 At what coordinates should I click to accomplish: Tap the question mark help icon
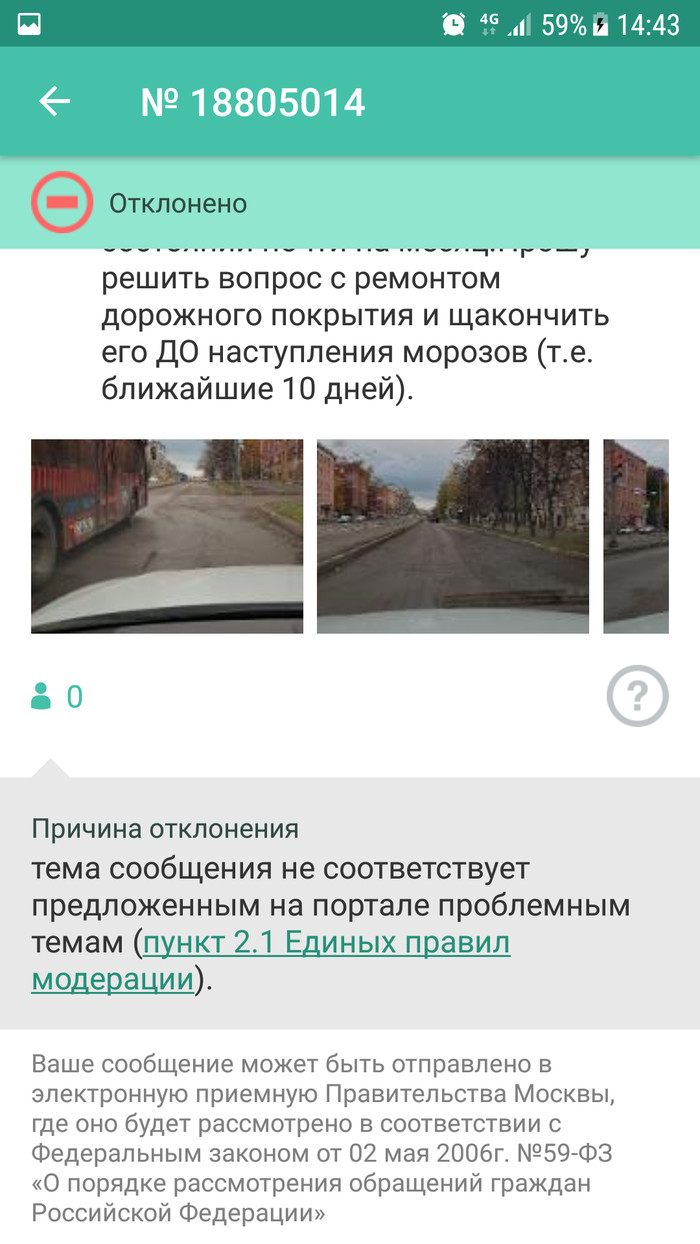(637, 696)
